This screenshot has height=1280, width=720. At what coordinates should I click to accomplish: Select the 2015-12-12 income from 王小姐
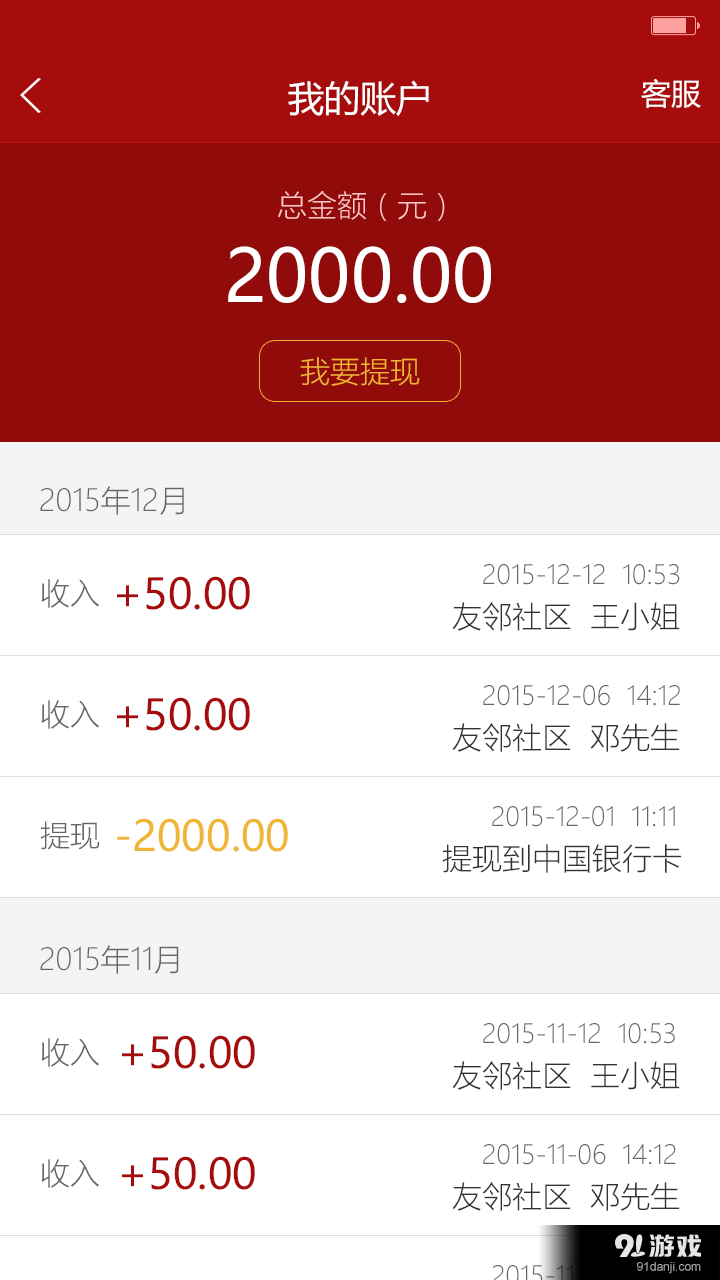[360, 594]
